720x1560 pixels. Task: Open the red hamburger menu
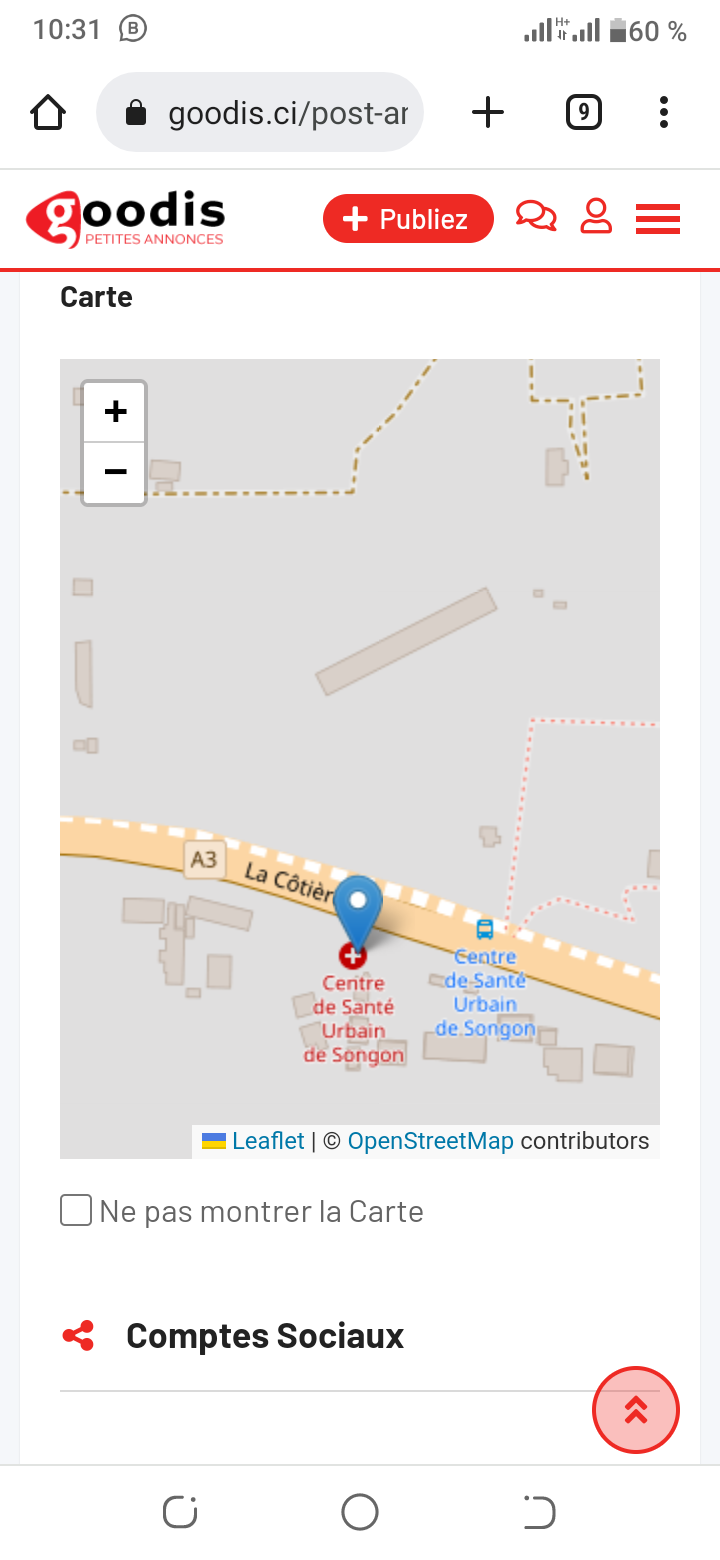(657, 218)
